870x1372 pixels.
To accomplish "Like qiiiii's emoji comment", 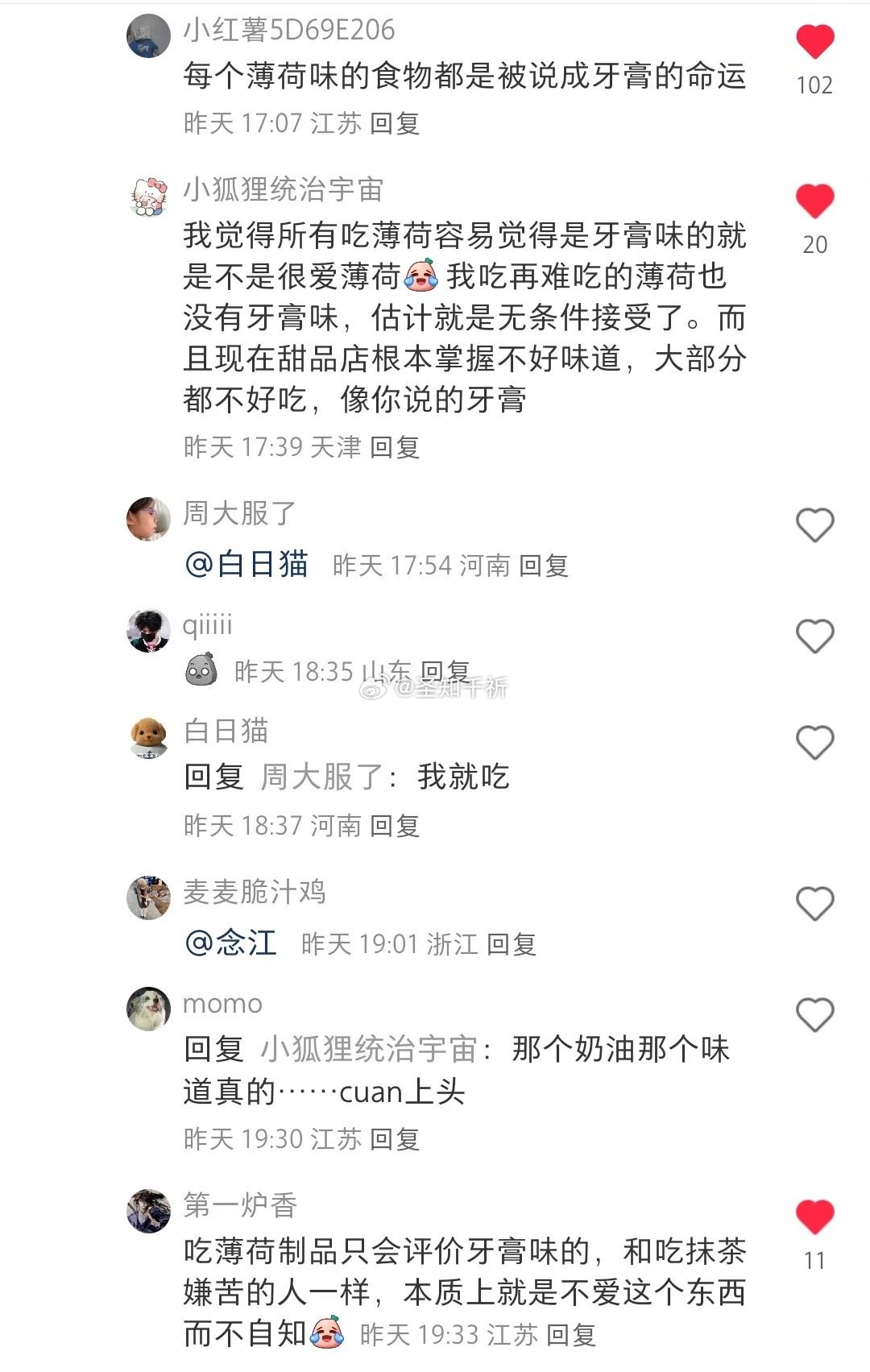I will tap(814, 636).
